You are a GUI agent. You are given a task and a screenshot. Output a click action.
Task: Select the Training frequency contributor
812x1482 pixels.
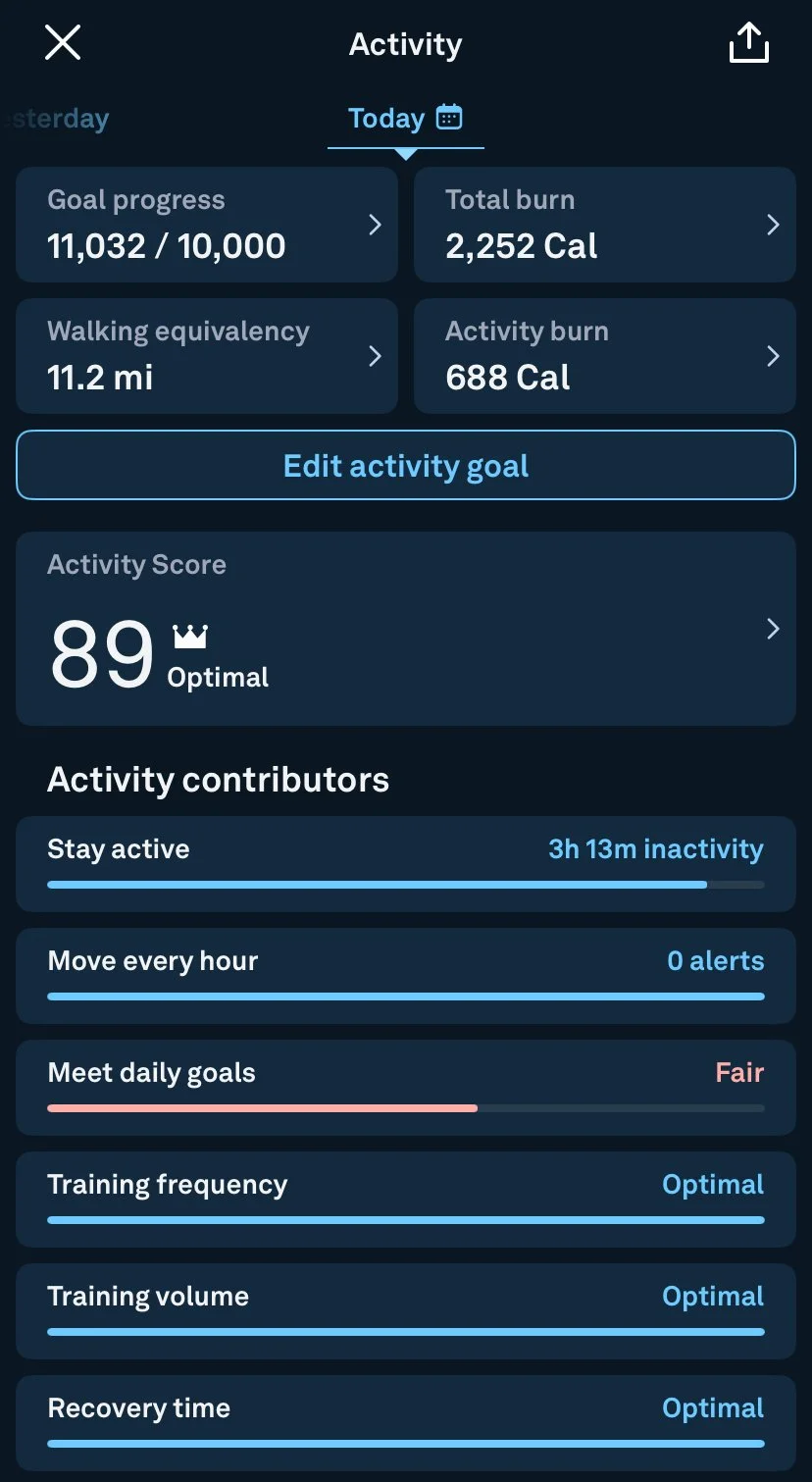pyautogui.click(x=406, y=1199)
